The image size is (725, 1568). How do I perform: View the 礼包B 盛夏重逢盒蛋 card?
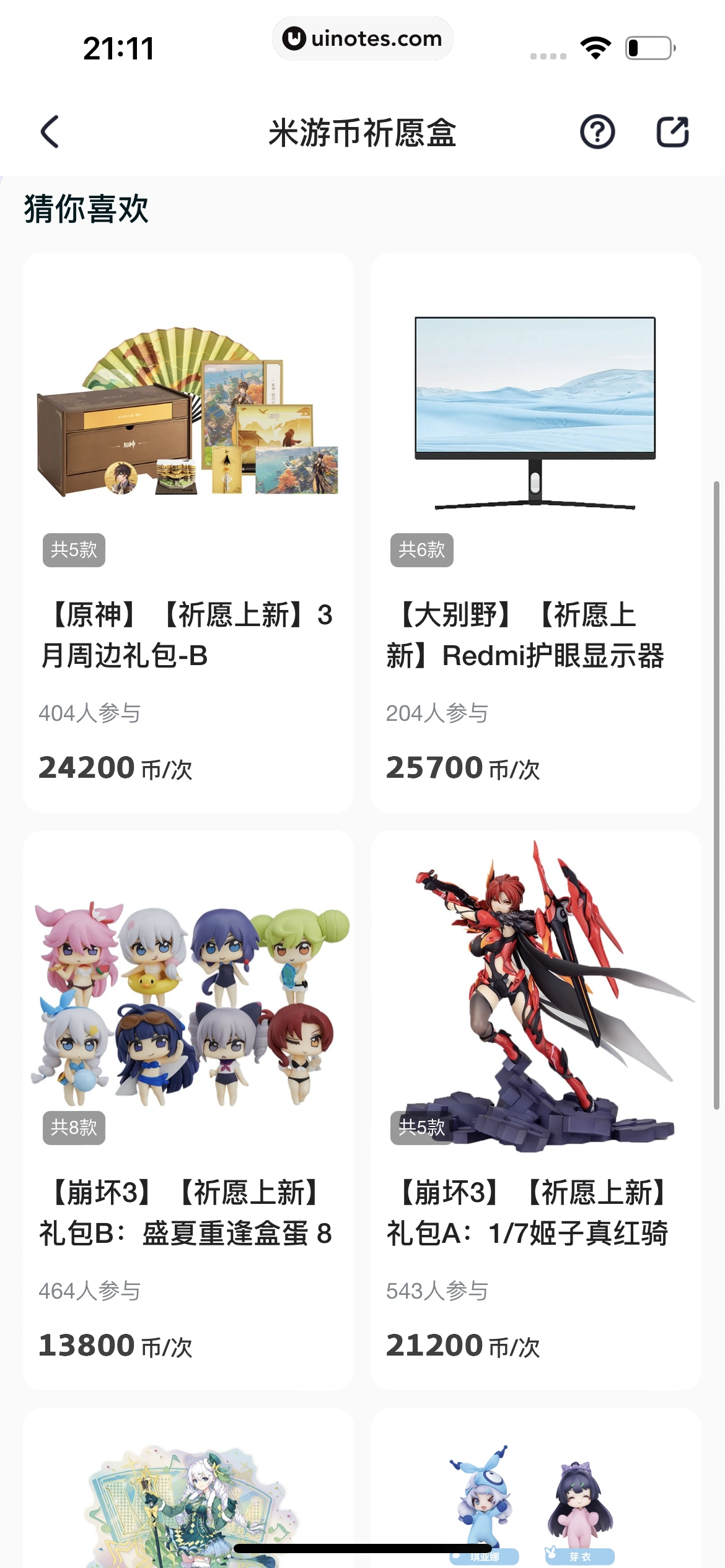188,1108
